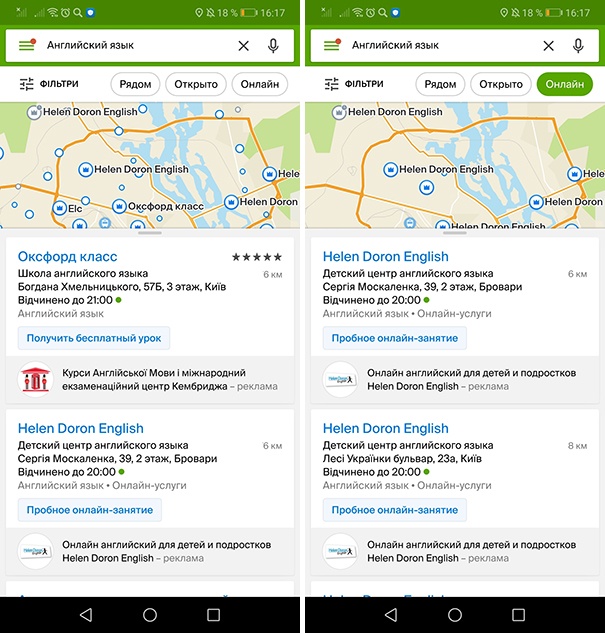Open the Оксфорд класс school card
Viewport: 605px width, 633px height.
click(x=68, y=257)
